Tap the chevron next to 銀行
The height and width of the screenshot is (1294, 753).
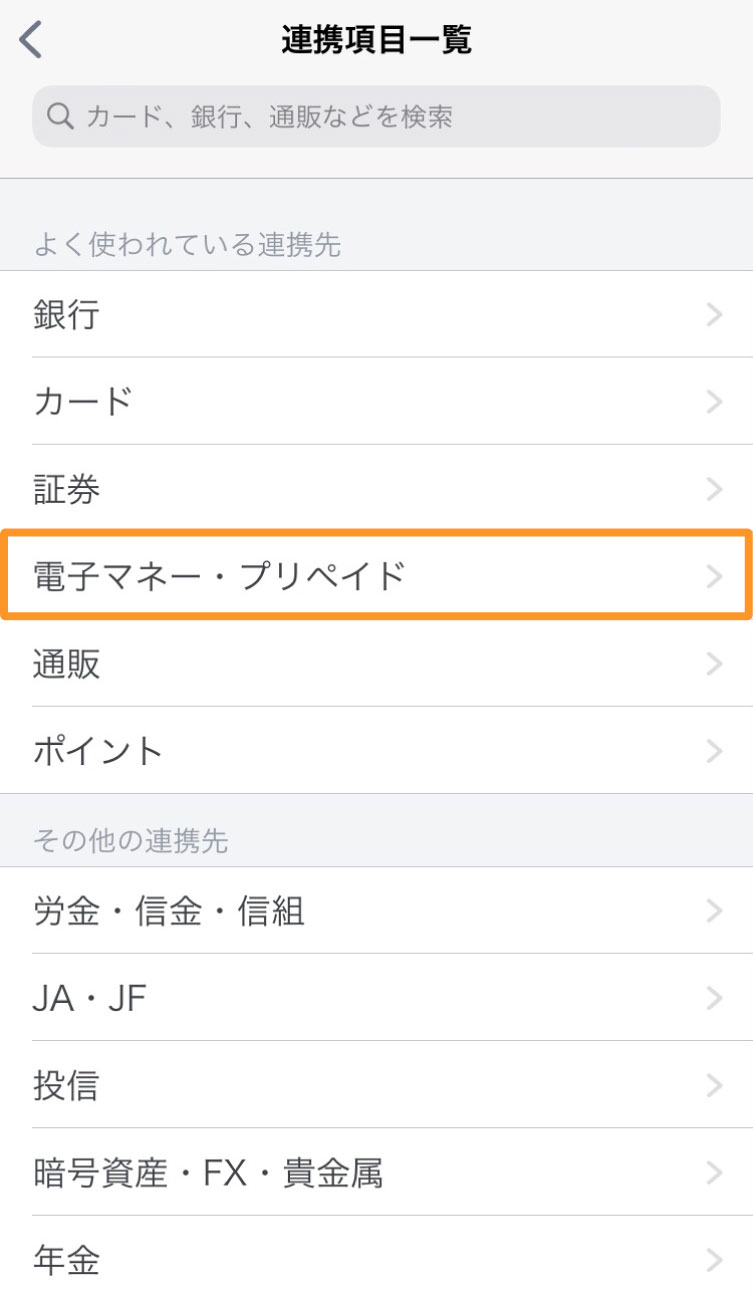click(x=713, y=315)
